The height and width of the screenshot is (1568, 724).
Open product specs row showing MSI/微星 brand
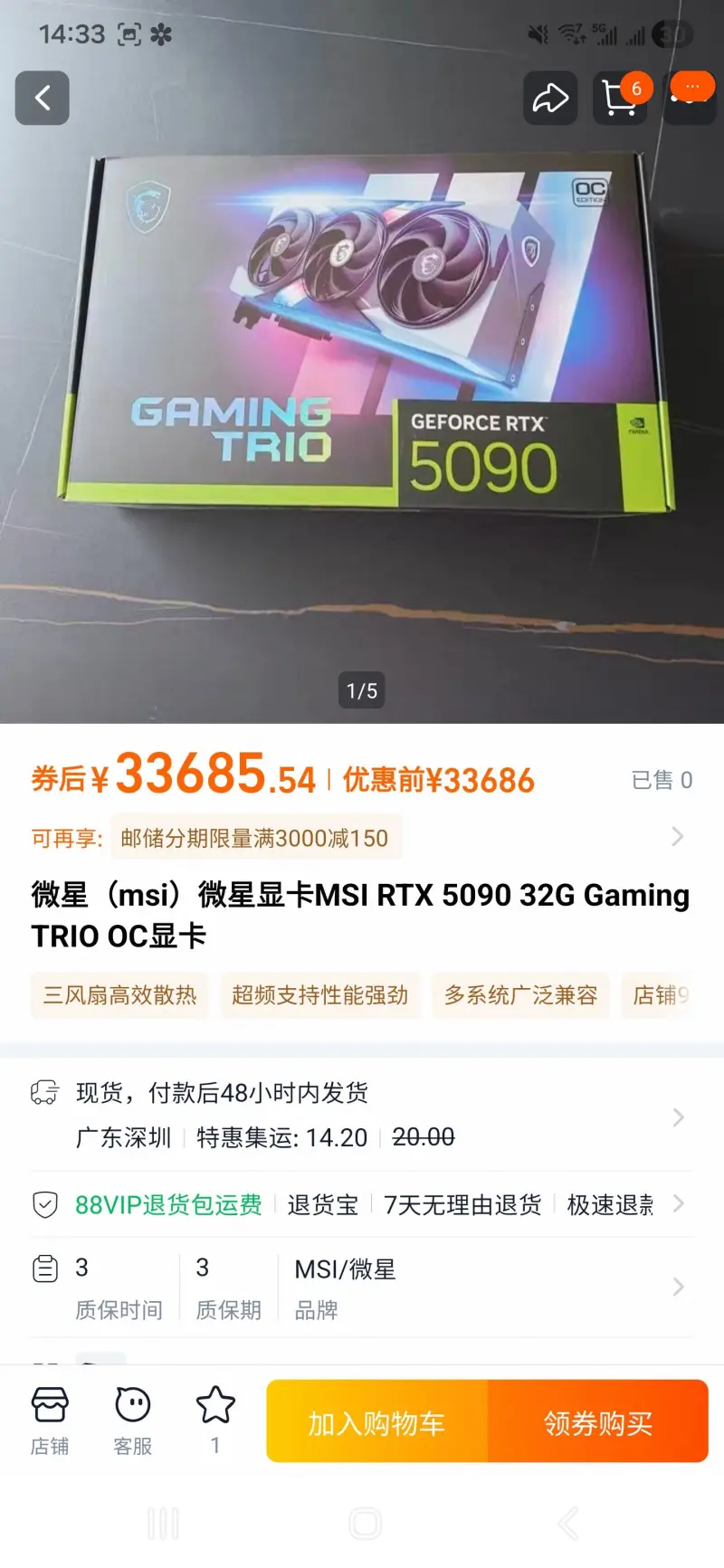[362, 1288]
